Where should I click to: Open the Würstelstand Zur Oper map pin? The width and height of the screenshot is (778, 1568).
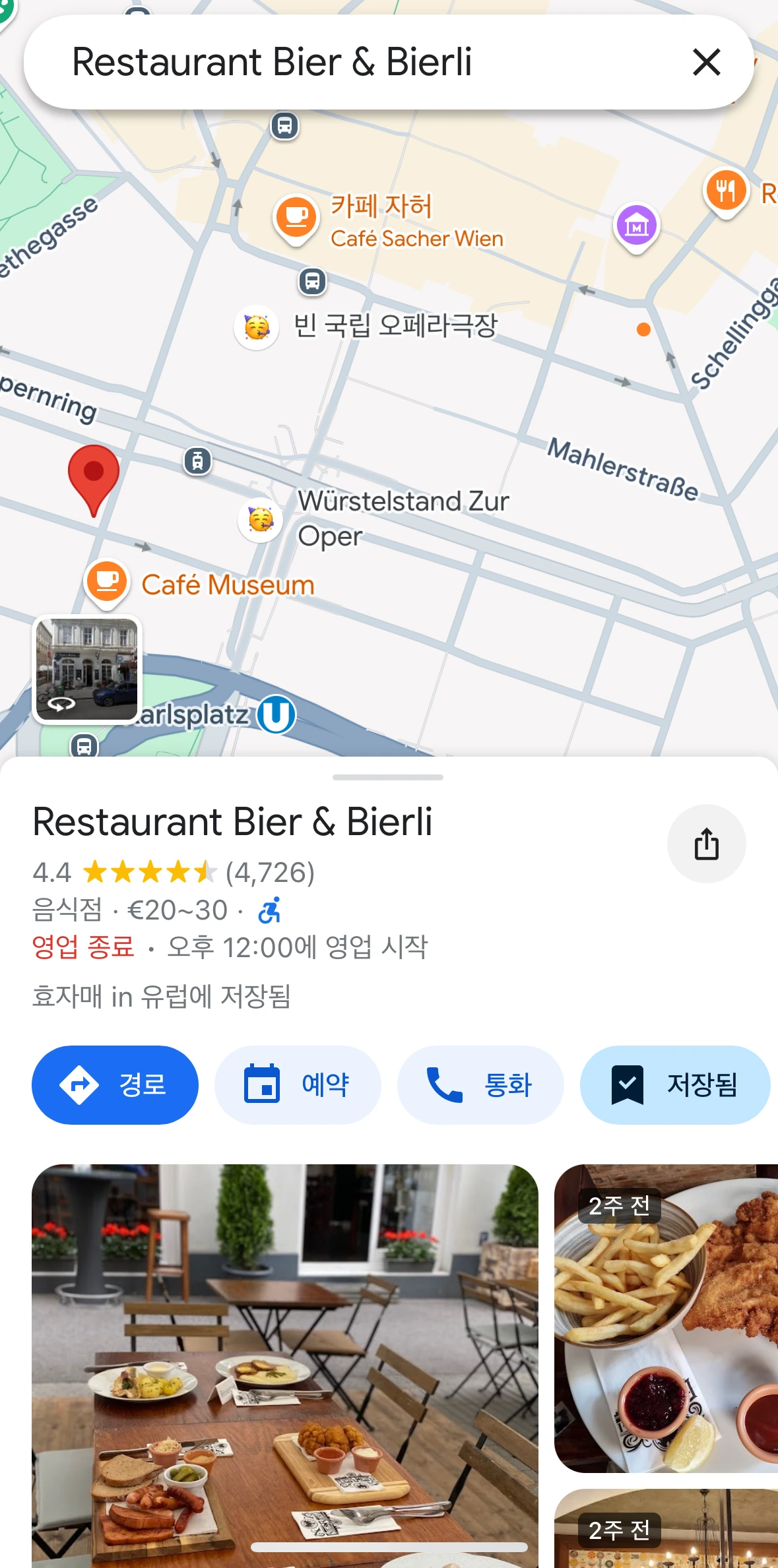261,520
